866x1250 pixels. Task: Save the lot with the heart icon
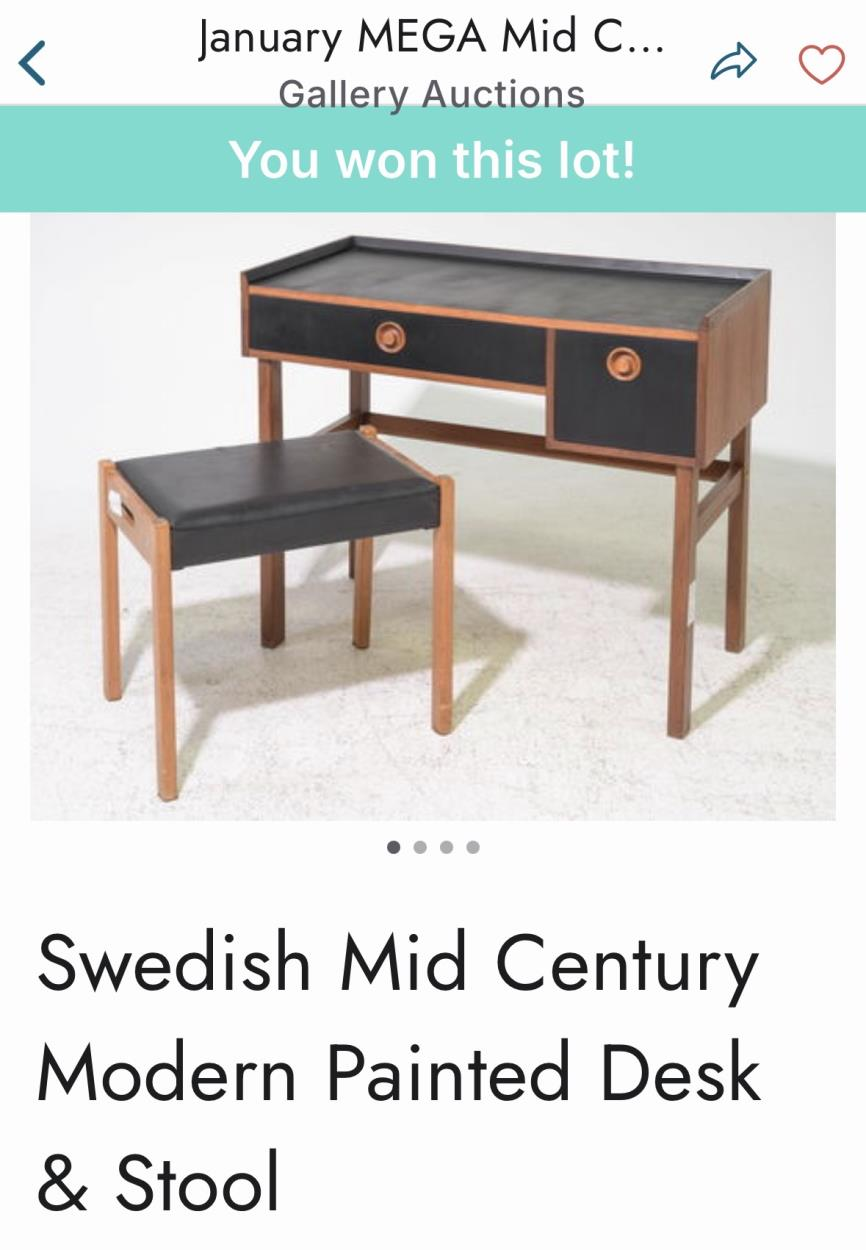point(820,64)
